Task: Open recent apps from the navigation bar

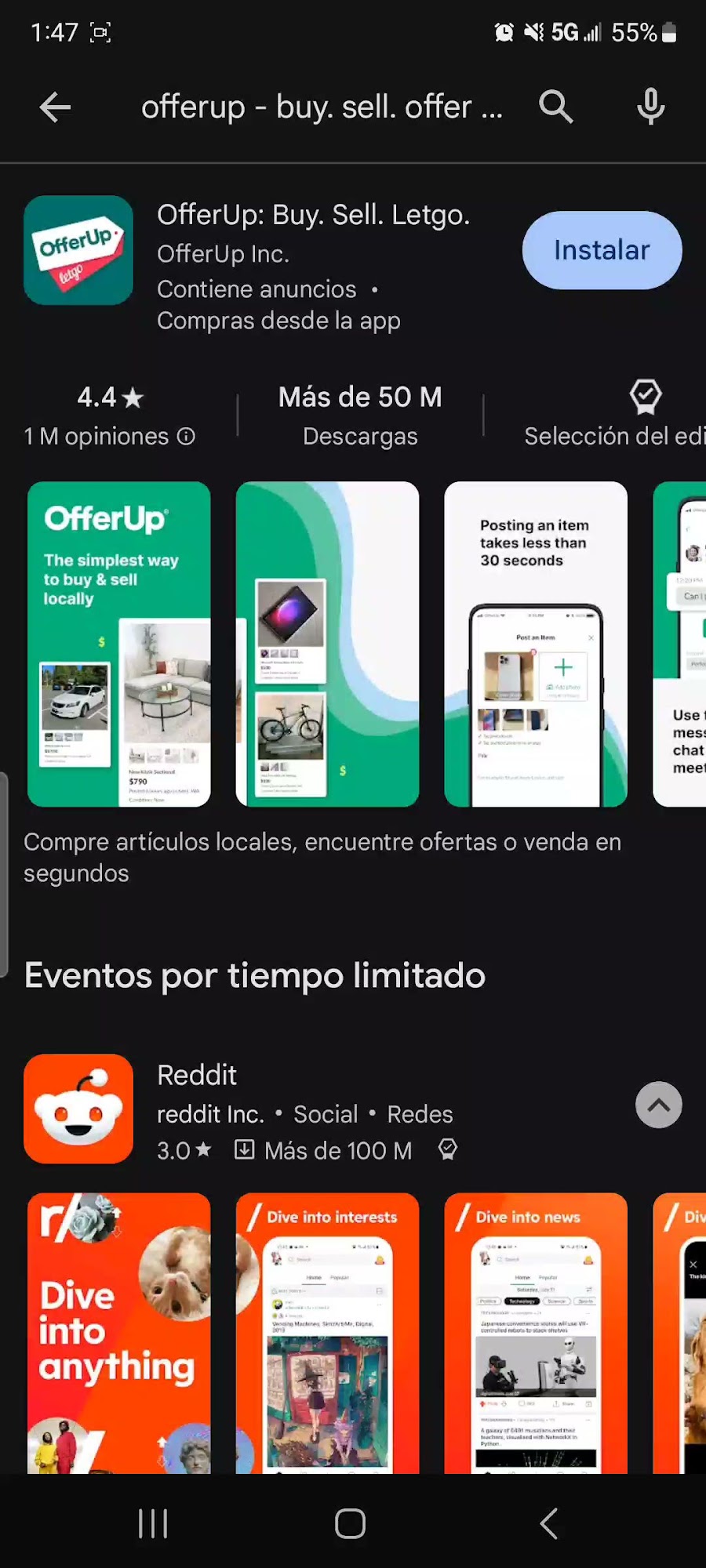Action: tap(153, 1523)
